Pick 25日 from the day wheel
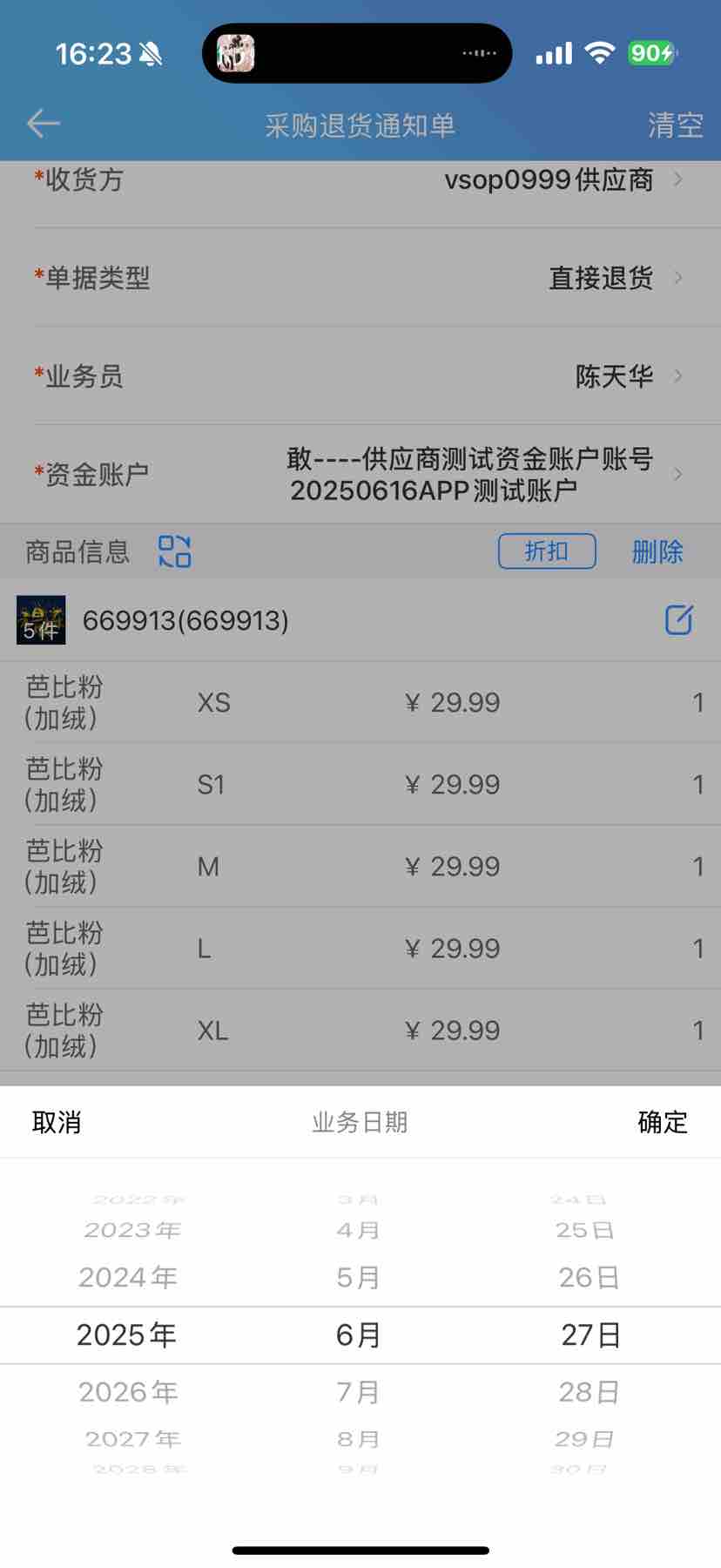Image resolution: width=721 pixels, height=1568 pixels. pyautogui.click(x=585, y=1230)
